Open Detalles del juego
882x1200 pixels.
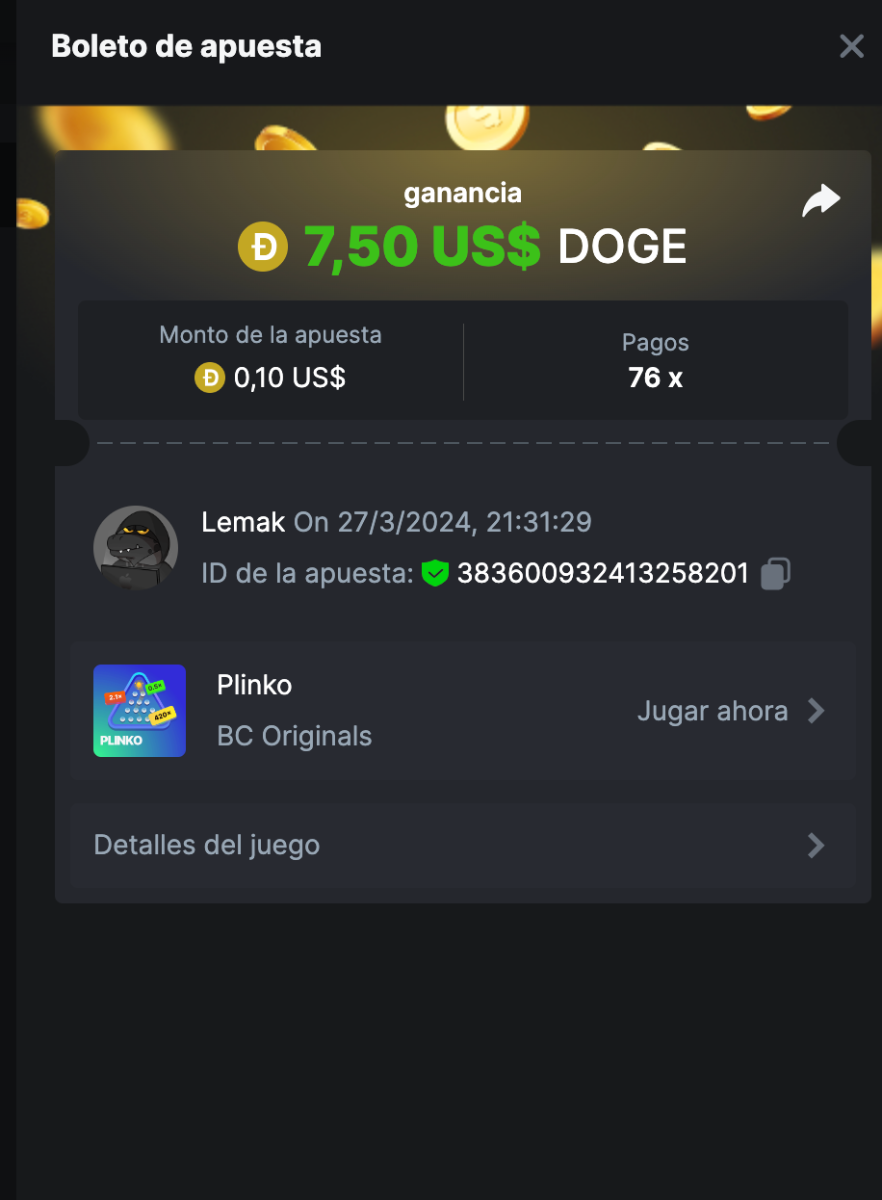(462, 845)
